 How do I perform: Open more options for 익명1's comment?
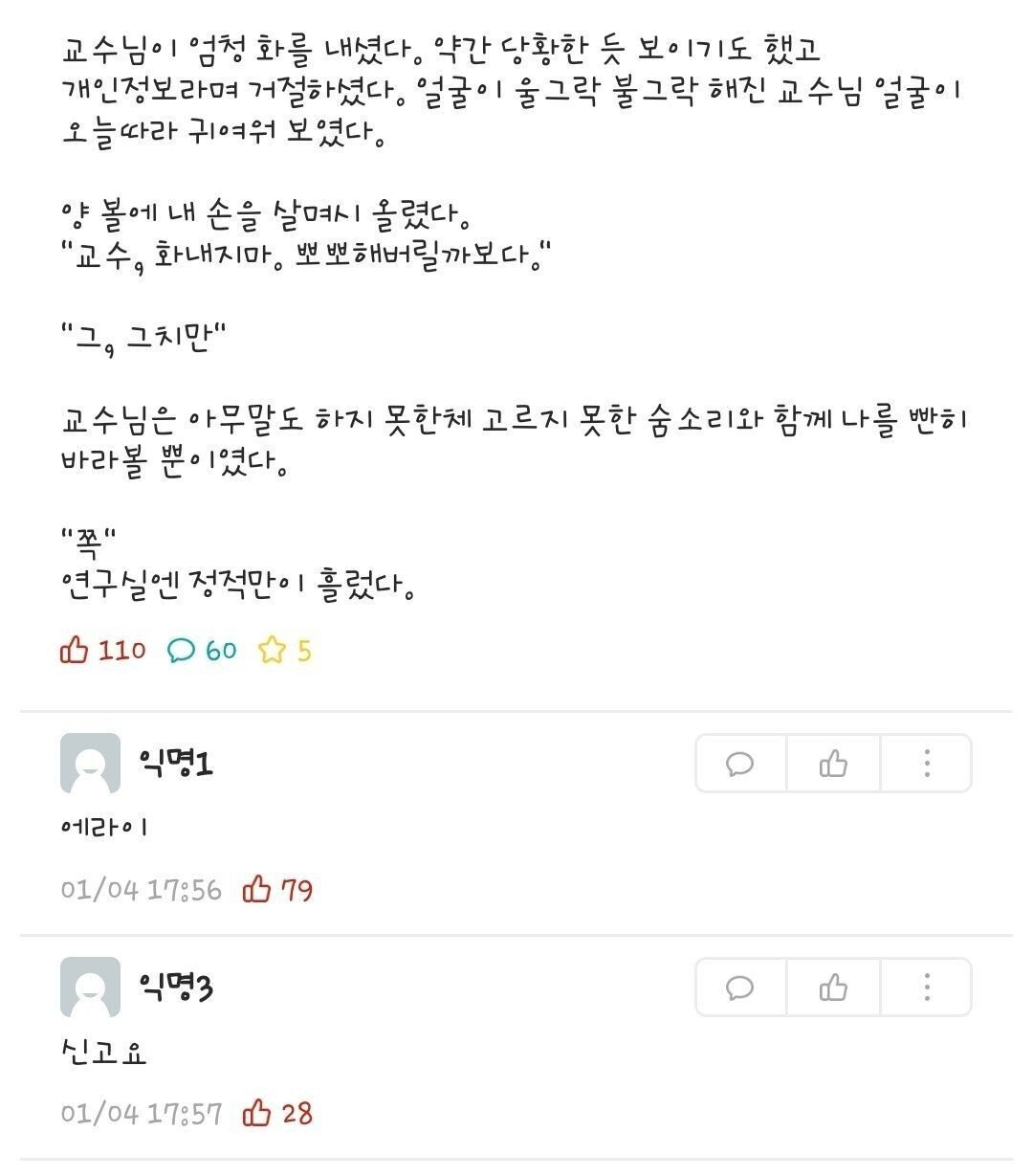pyautogui.click(x=926, y=764)
